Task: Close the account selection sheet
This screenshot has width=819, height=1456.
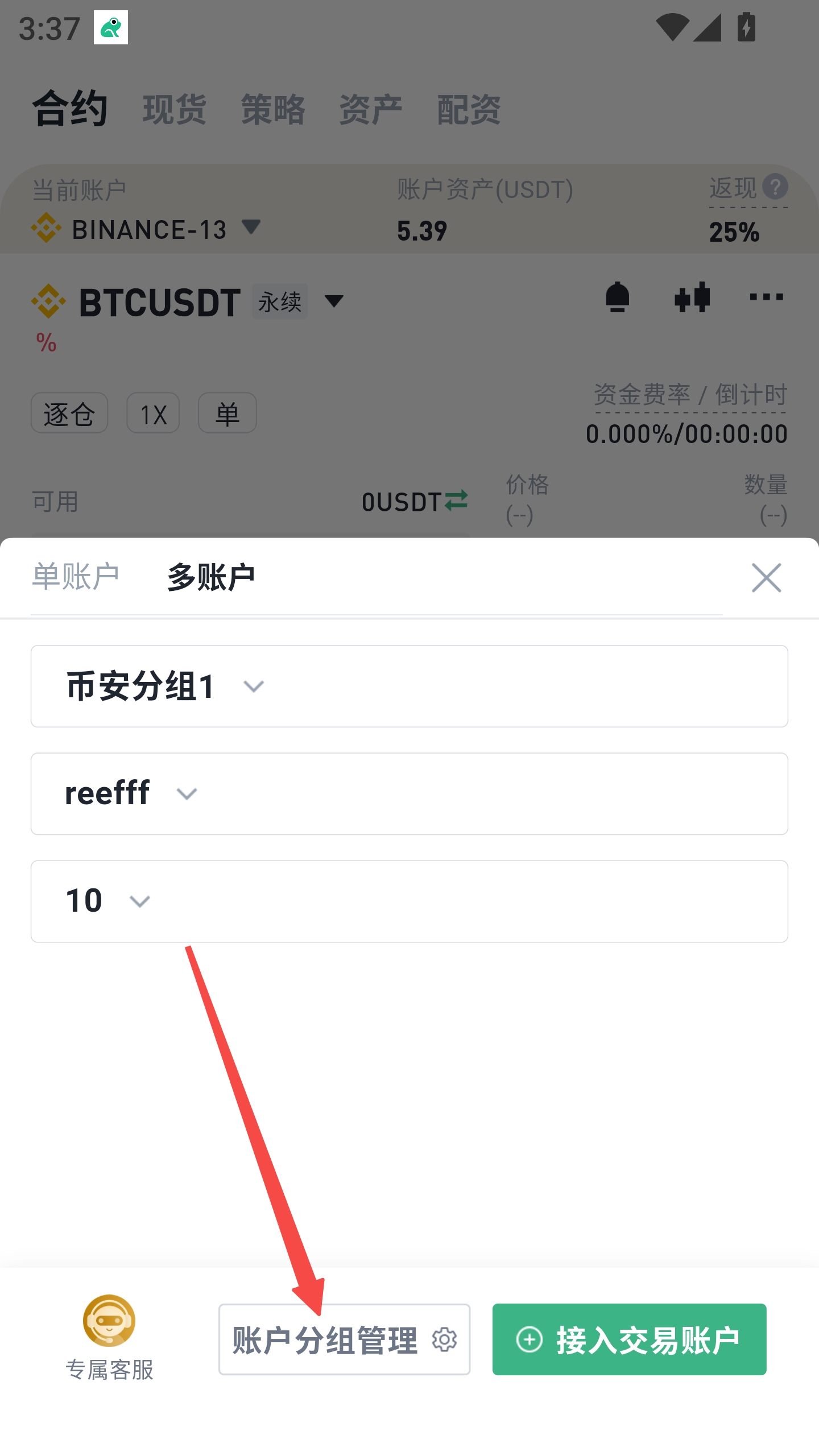Action: tap(766, 578)
